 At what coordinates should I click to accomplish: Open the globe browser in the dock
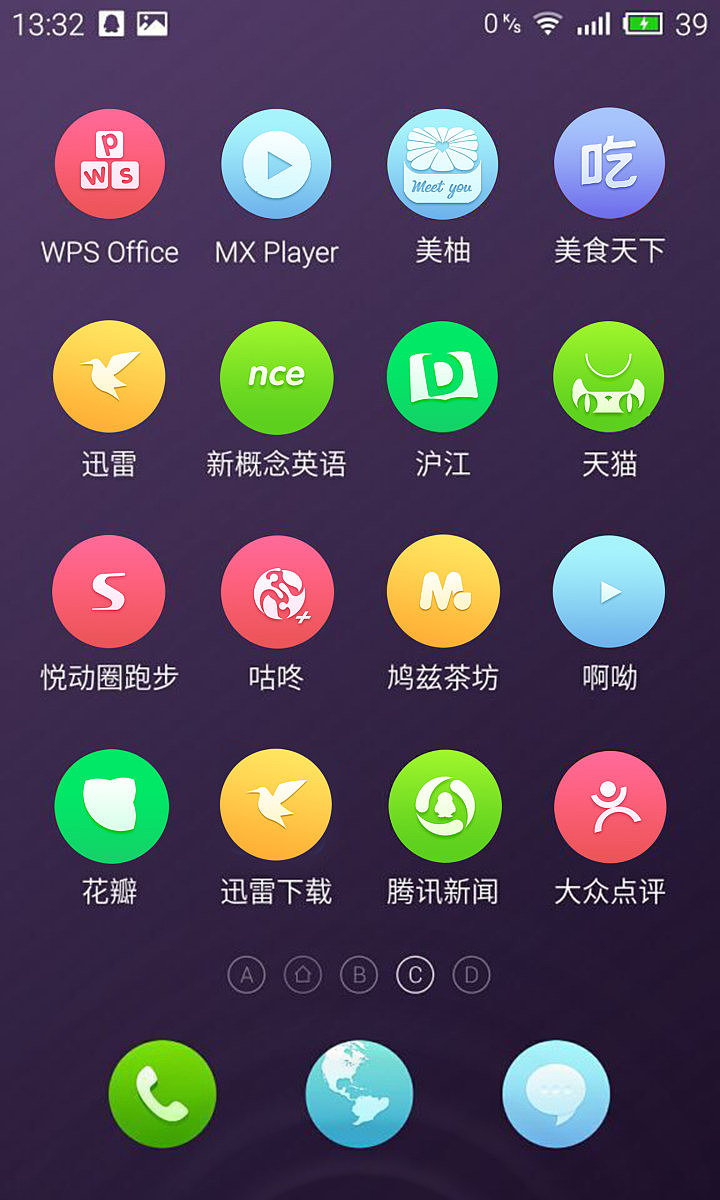[359, 1094]
